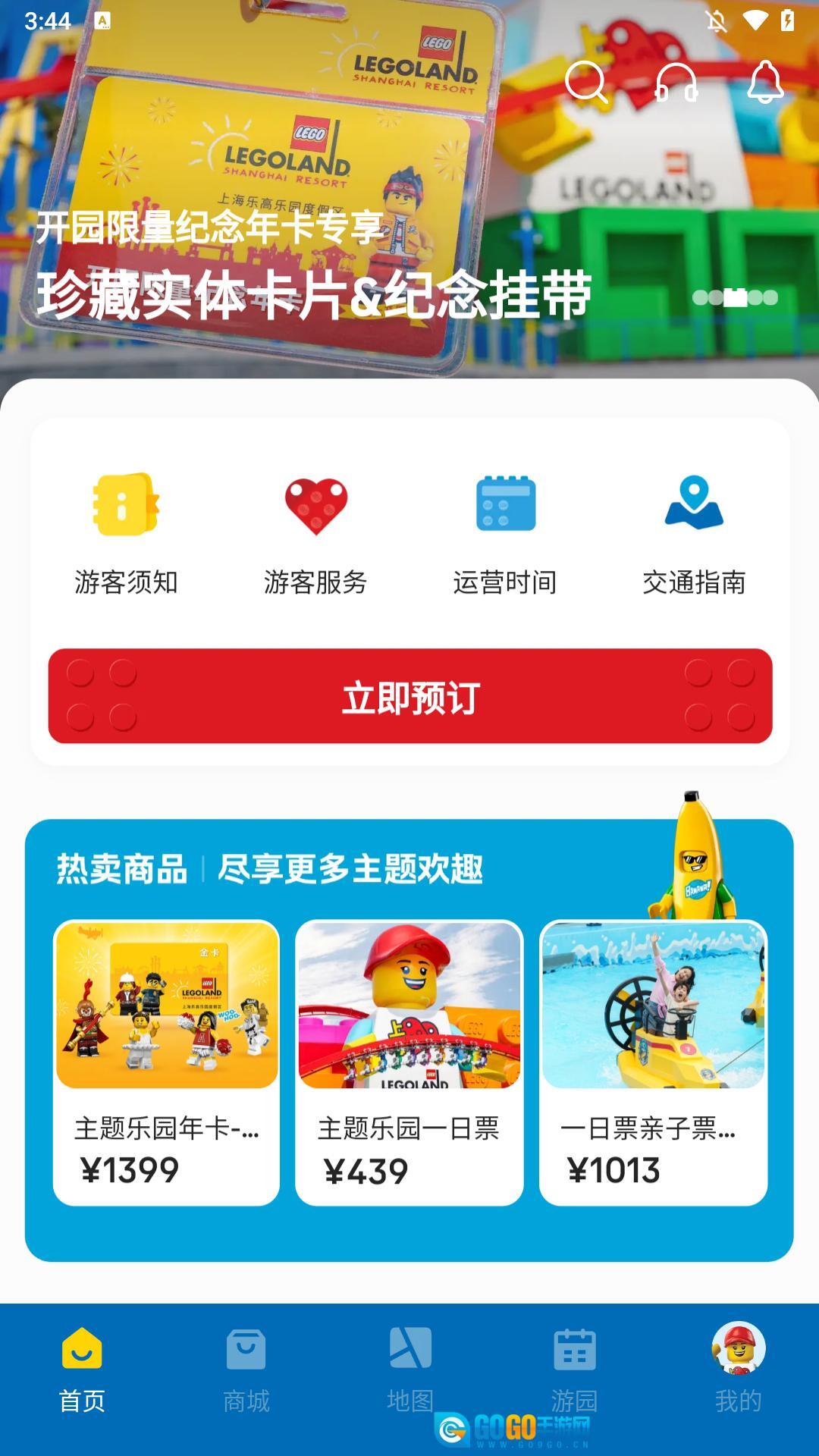View 主题乐园年卡 product priced ¥1399
The width and height of the screenshot is (819, 1456).
point(167,1062)
